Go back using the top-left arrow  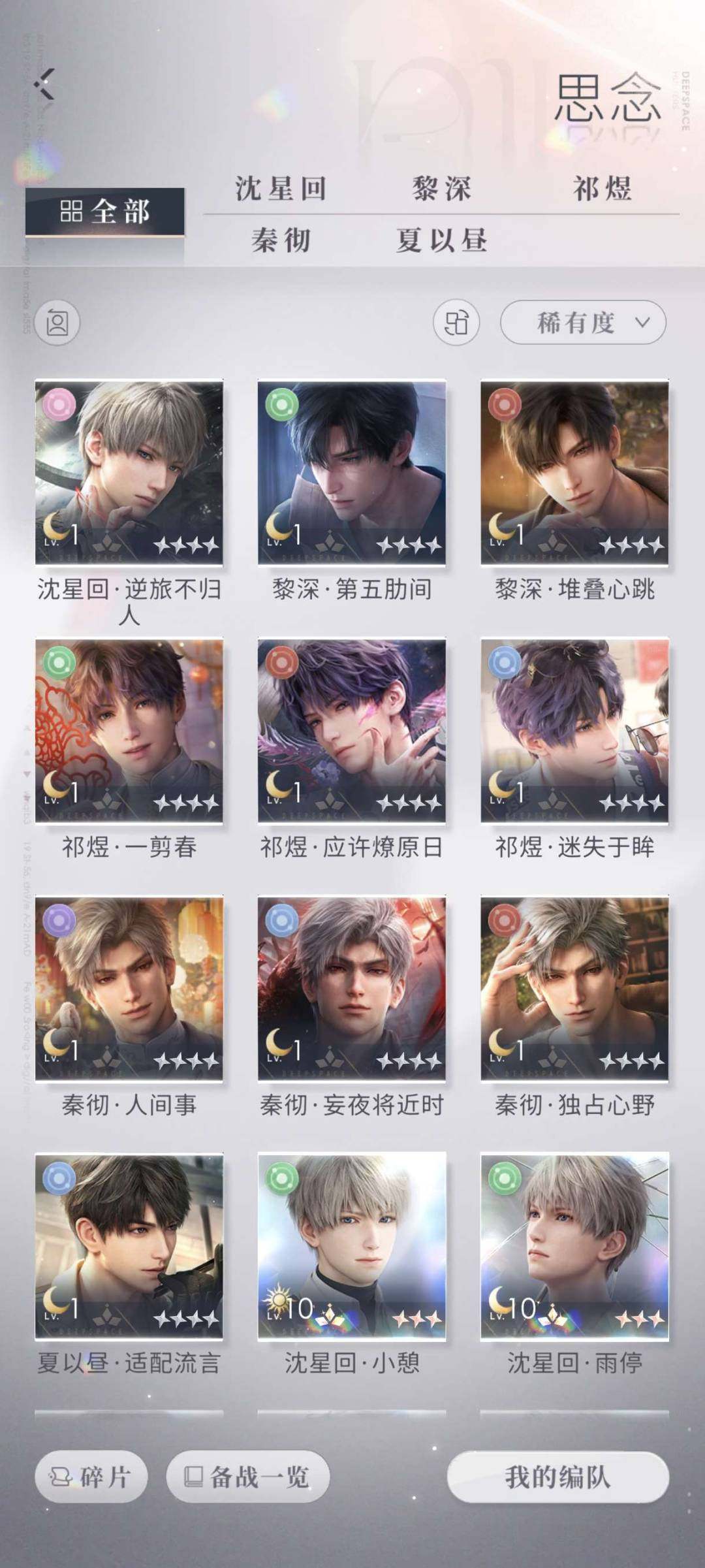[x=46, y=84]
